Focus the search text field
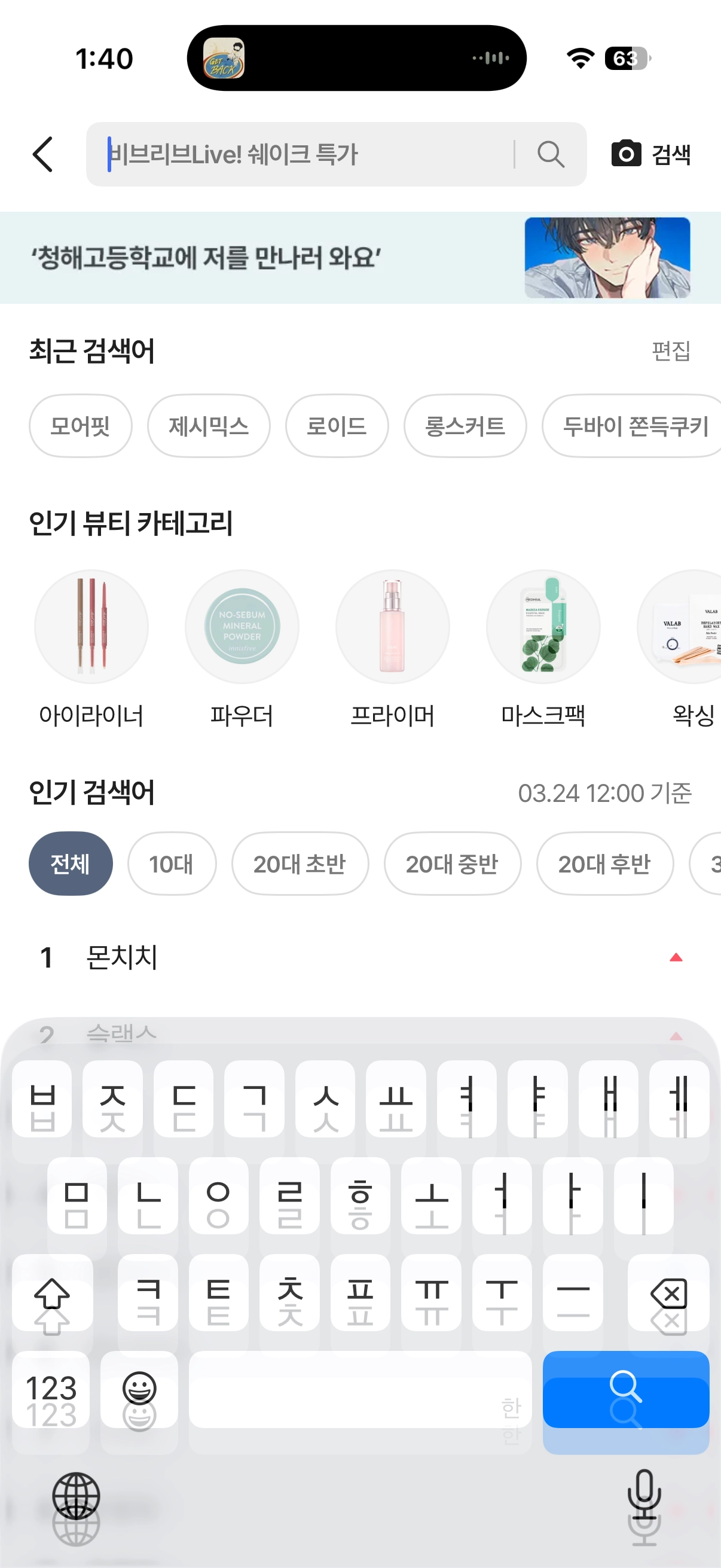 (x=304, y=155)
